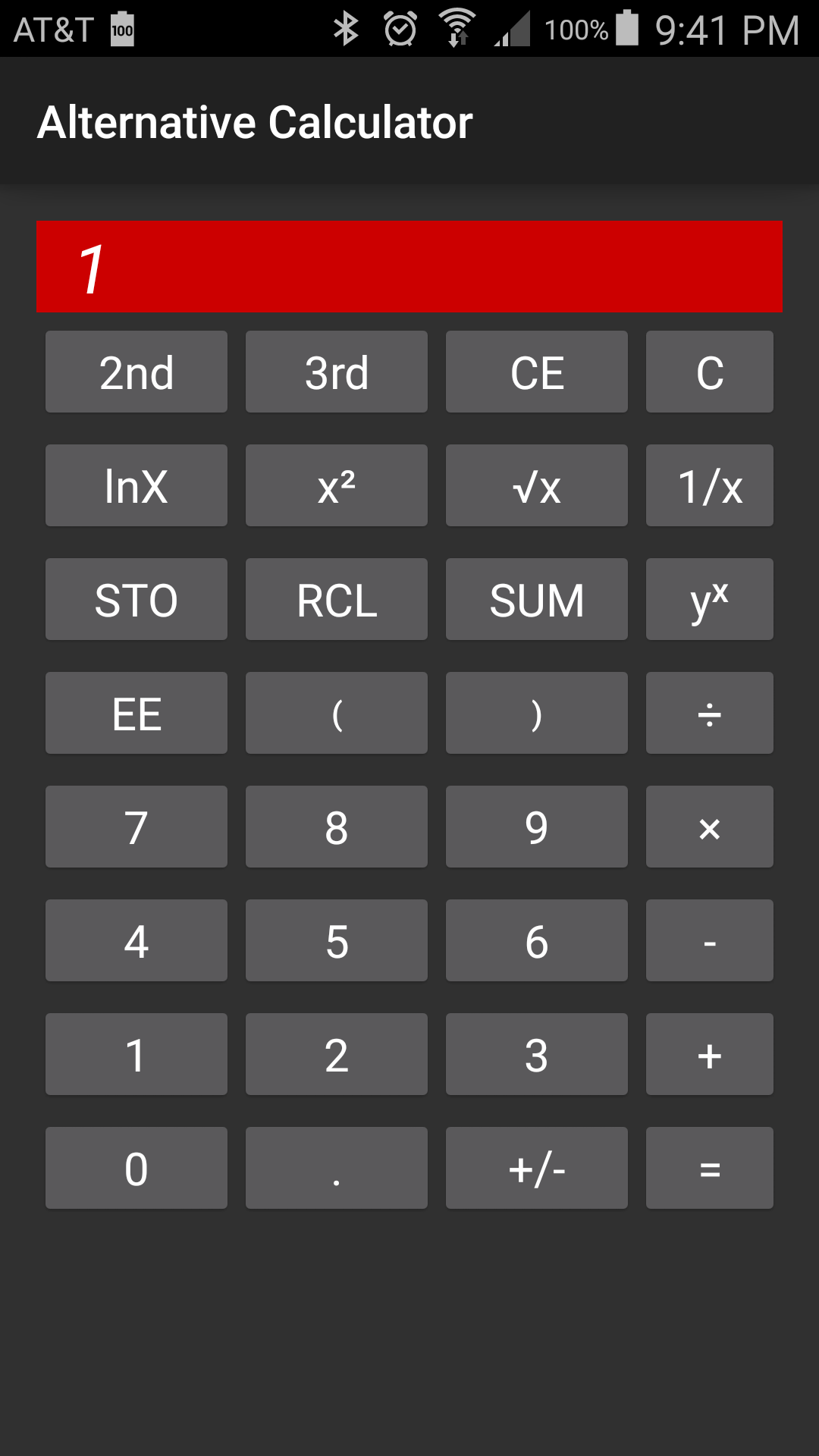819x1456 pixels.
Task: Recall memory using RCL
Action: coord(337,599)
